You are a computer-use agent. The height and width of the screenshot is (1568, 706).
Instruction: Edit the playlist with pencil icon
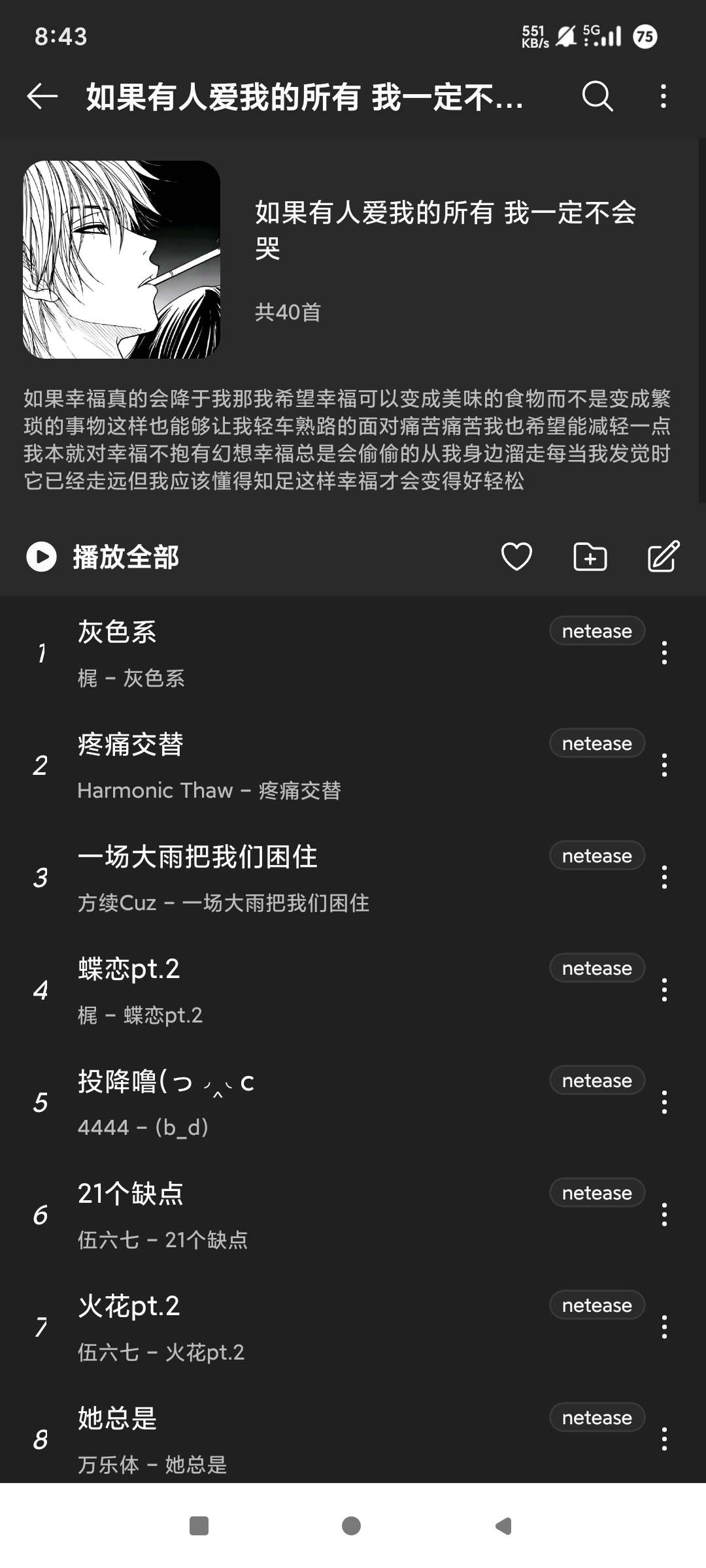click(x=664, y=557)
